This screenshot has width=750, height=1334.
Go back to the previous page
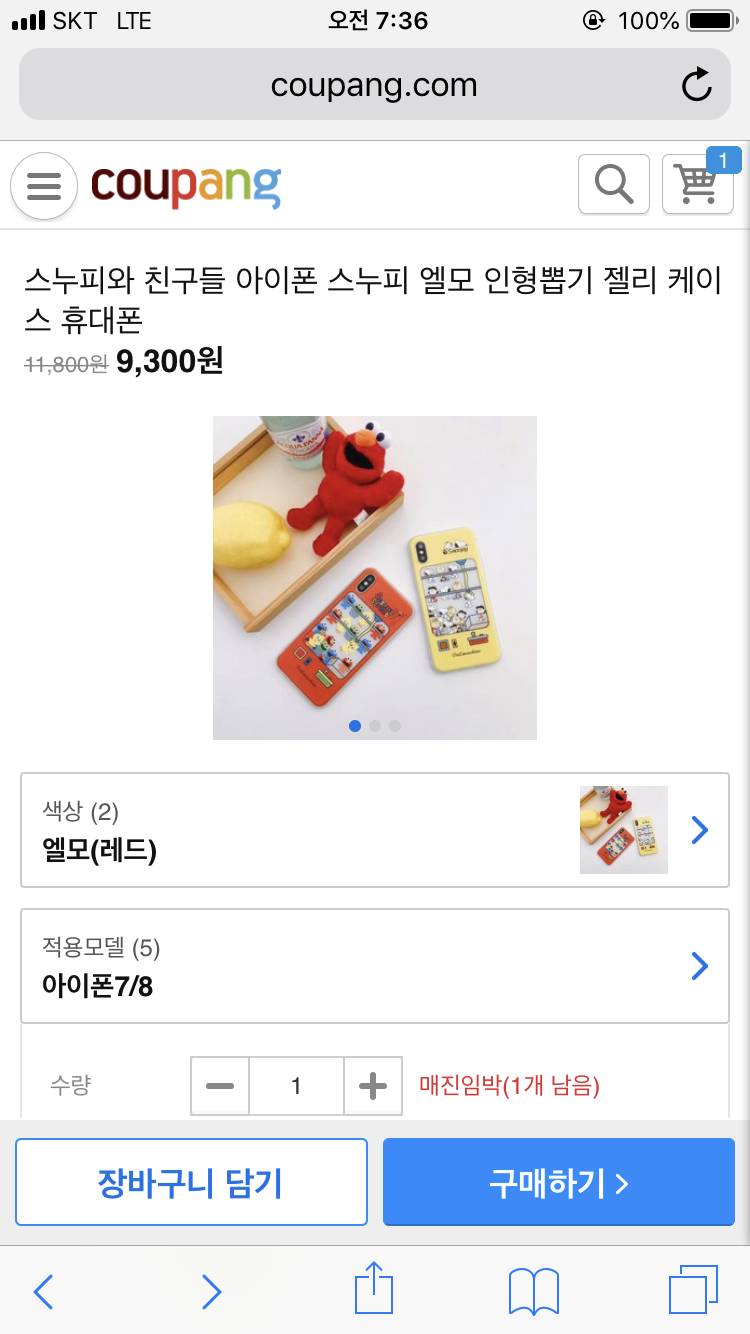(43, 1290)
